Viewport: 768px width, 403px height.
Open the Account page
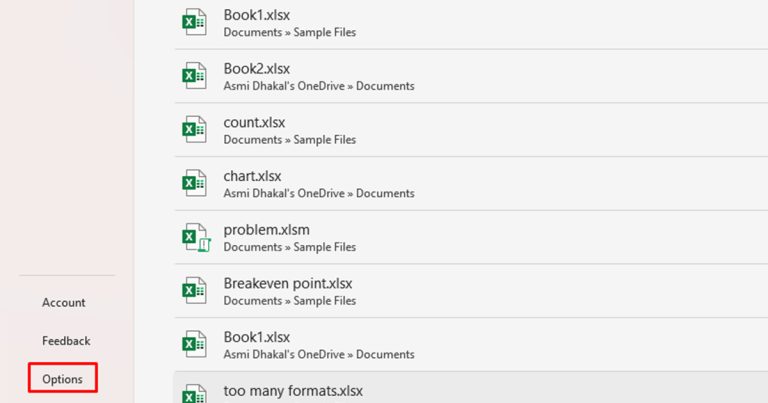click(63, 302)
